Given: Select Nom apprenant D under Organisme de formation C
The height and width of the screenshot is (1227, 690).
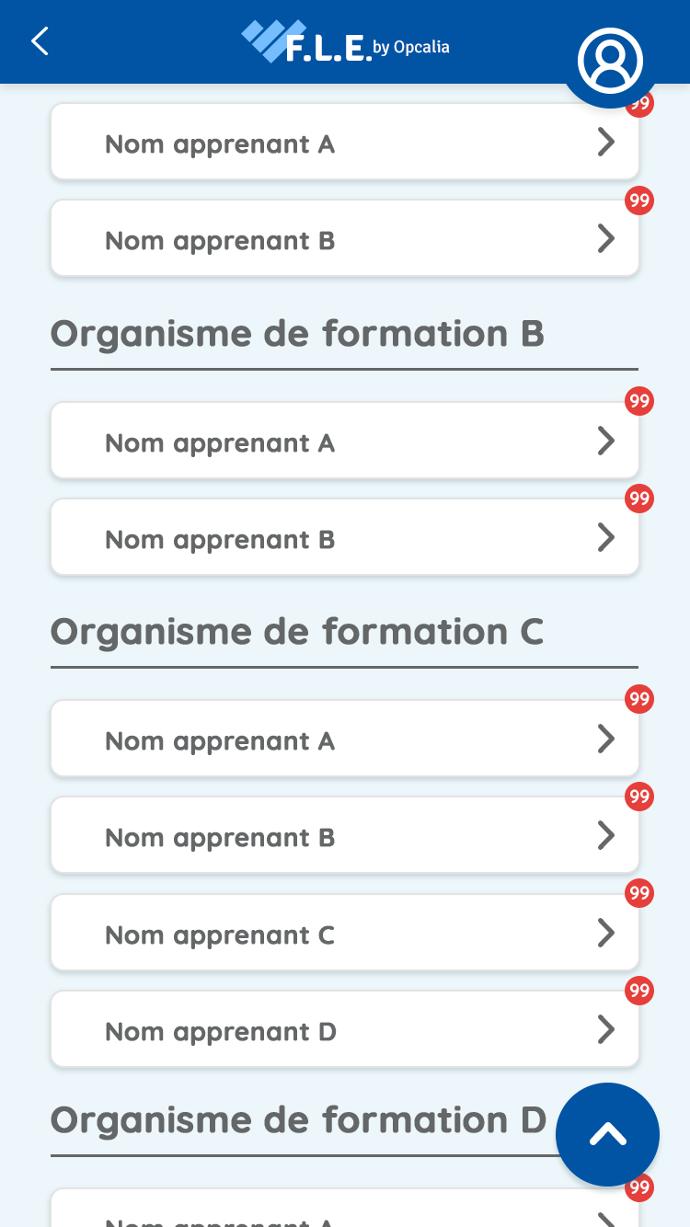Looking at the screenshot, I should click(x=345, y=1030).
